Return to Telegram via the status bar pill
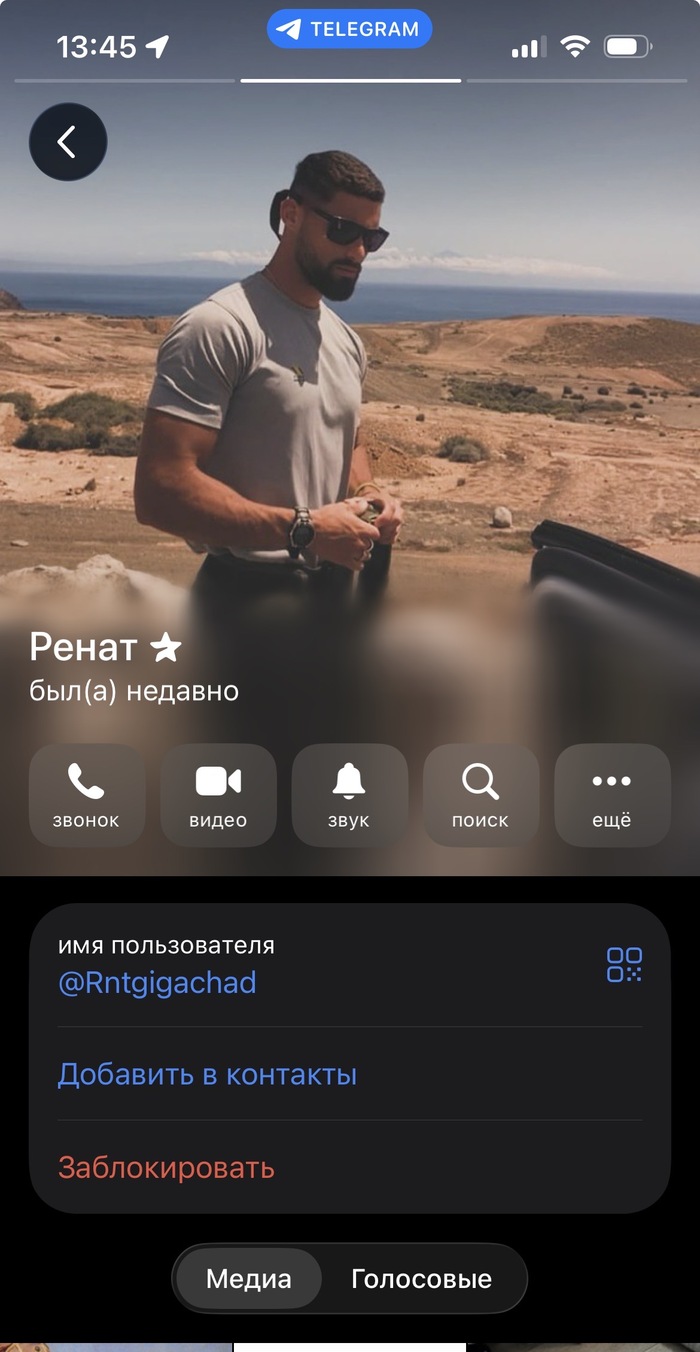The width and height of the screenshot is (700, 1352). [349, 29]
